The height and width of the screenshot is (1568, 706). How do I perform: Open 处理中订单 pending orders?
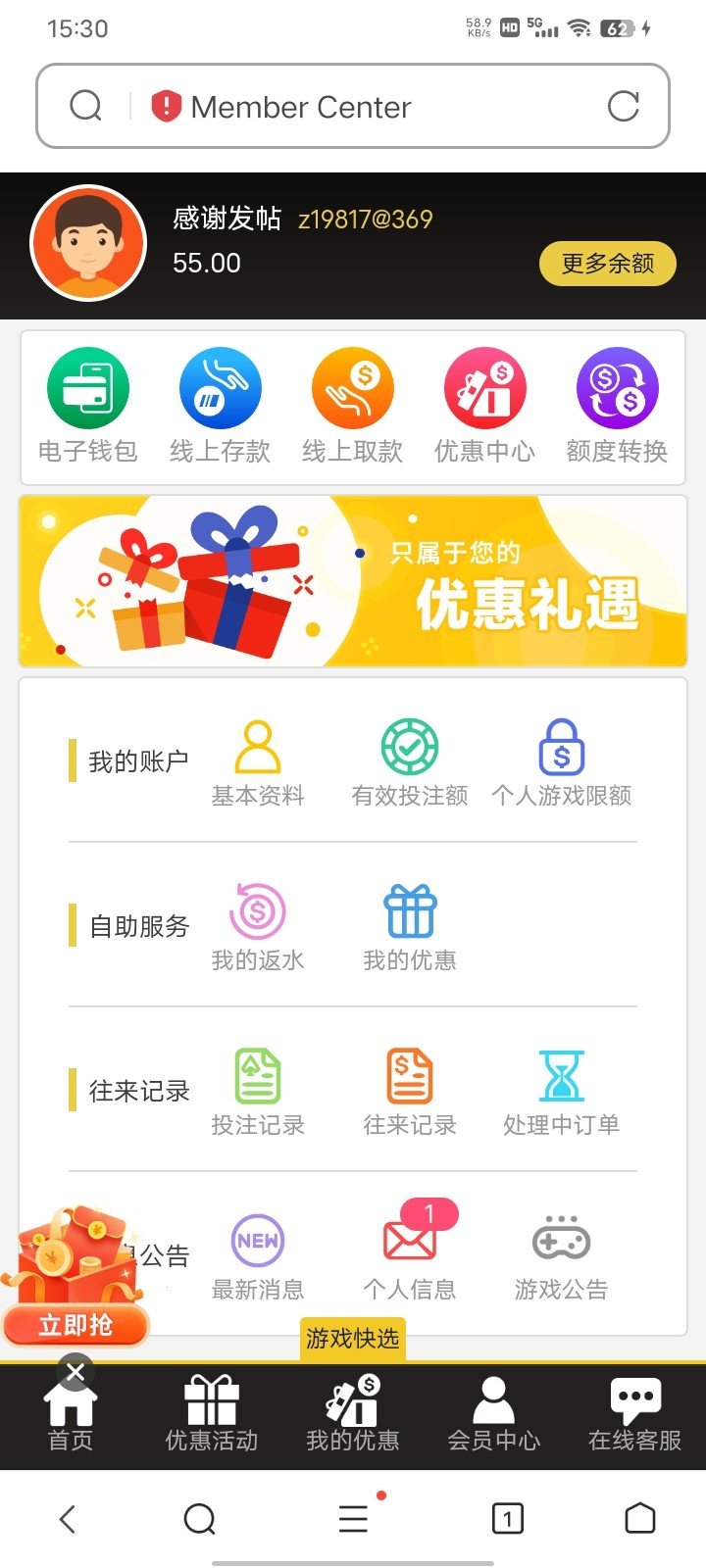pyautogui.click(x=562, y=1092)
